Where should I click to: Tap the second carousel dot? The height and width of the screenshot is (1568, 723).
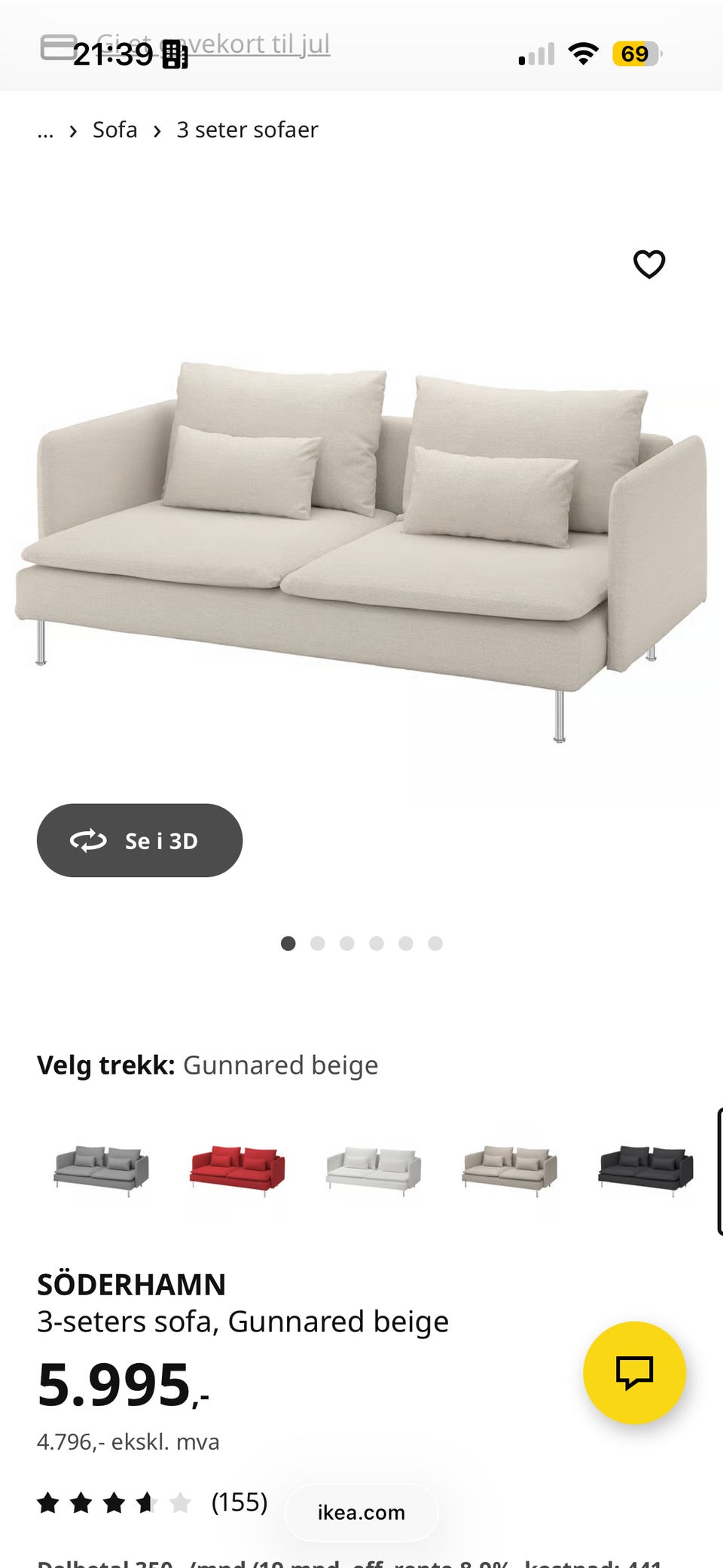317,943
